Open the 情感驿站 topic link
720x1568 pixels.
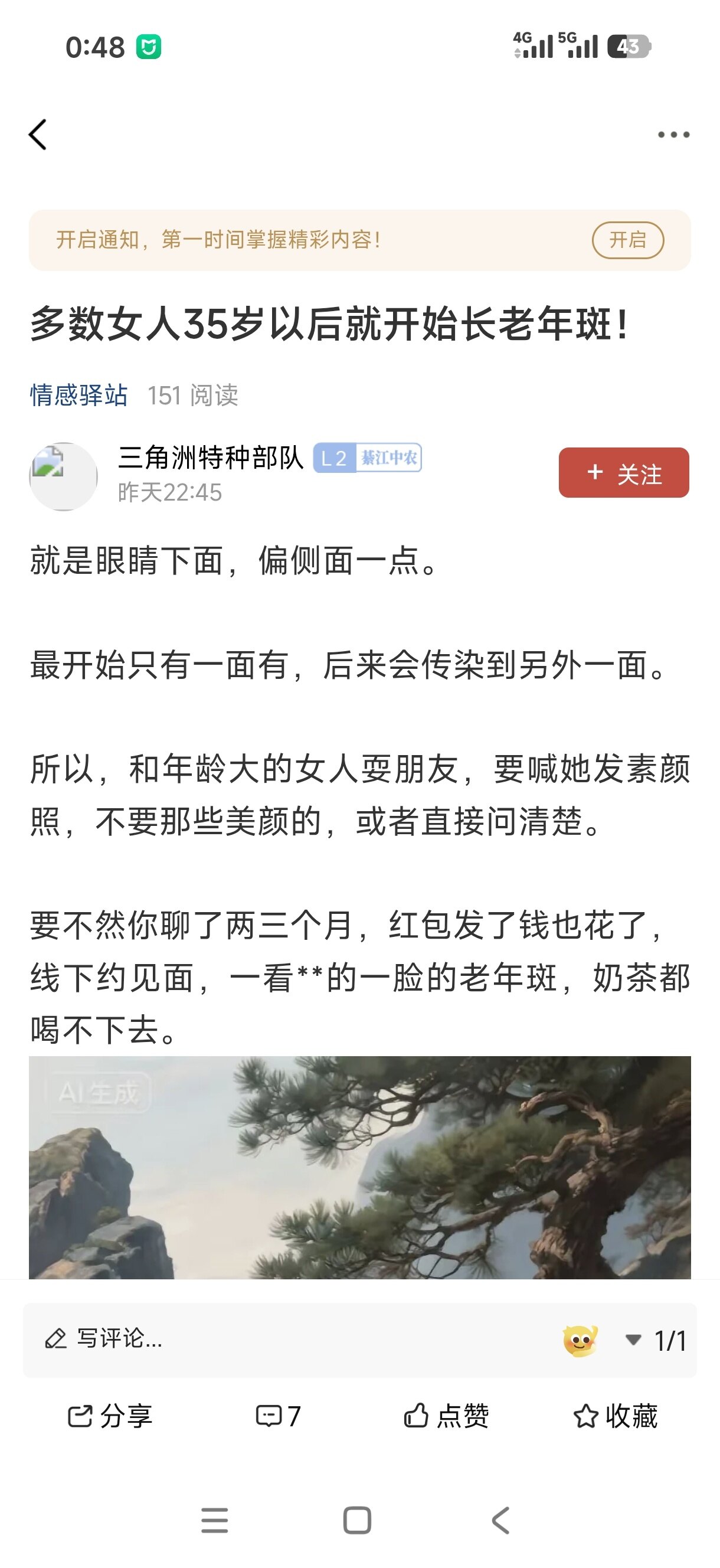point(79,395)
